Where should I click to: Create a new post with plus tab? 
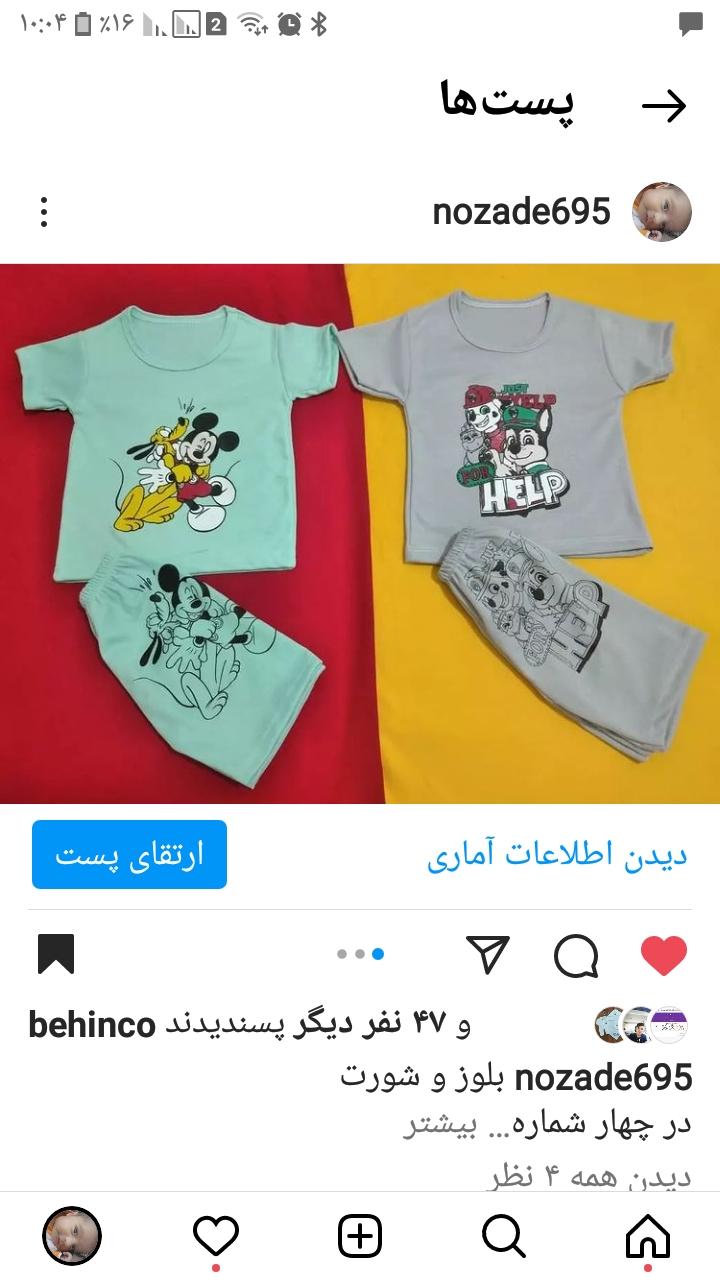pos(360,1237)
